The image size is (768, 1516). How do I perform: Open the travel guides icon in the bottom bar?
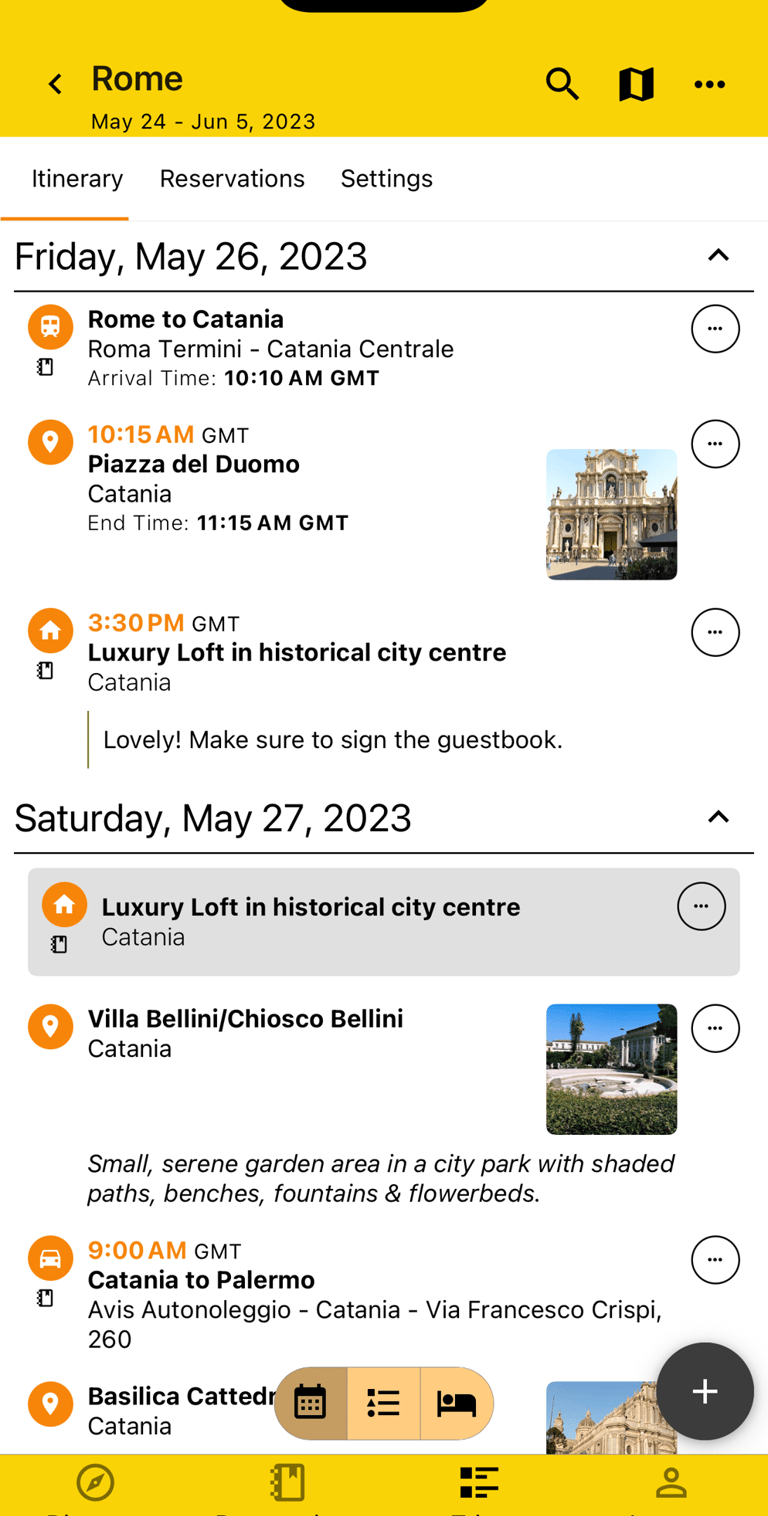287,1484
